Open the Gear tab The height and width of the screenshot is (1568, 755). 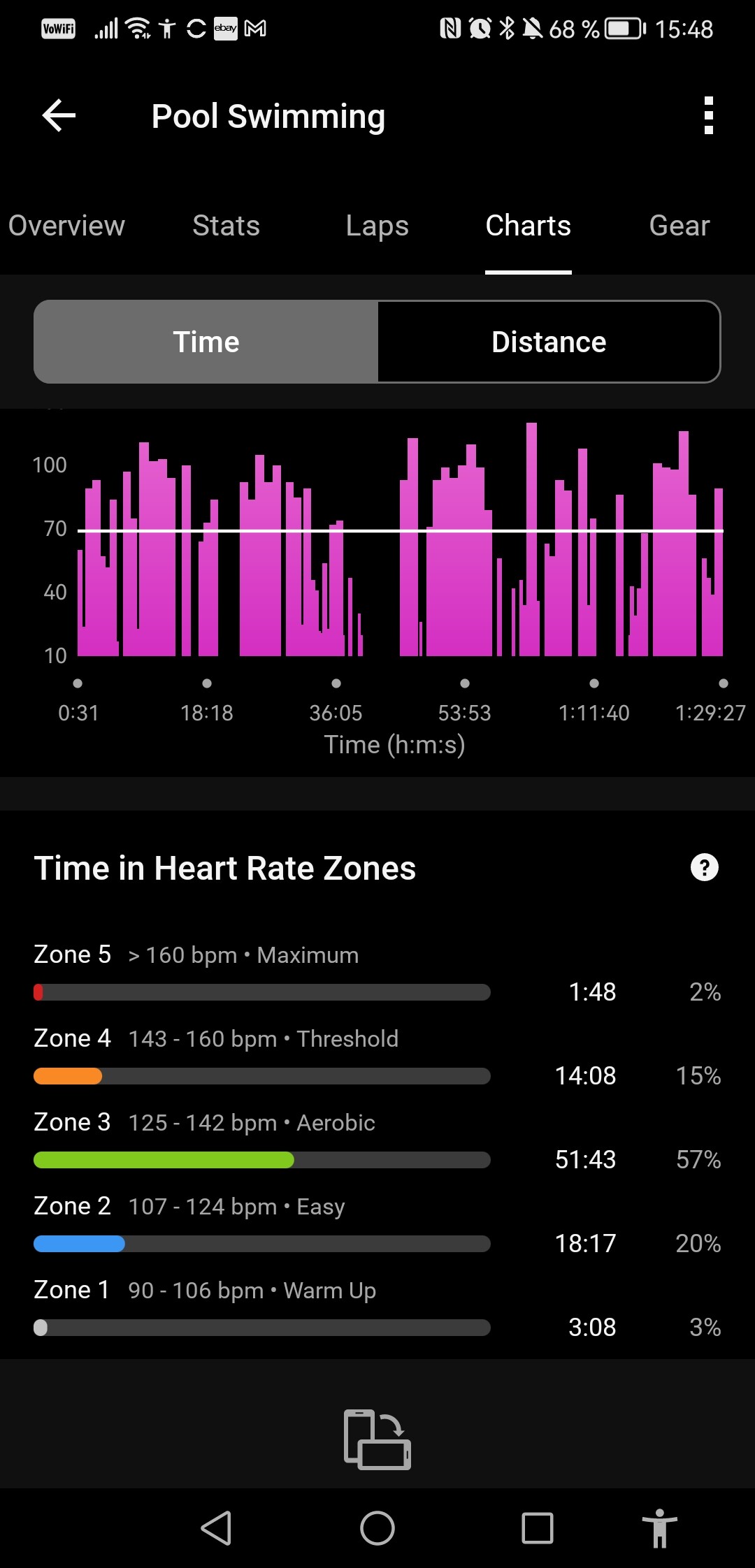click(x=679, y=226)
